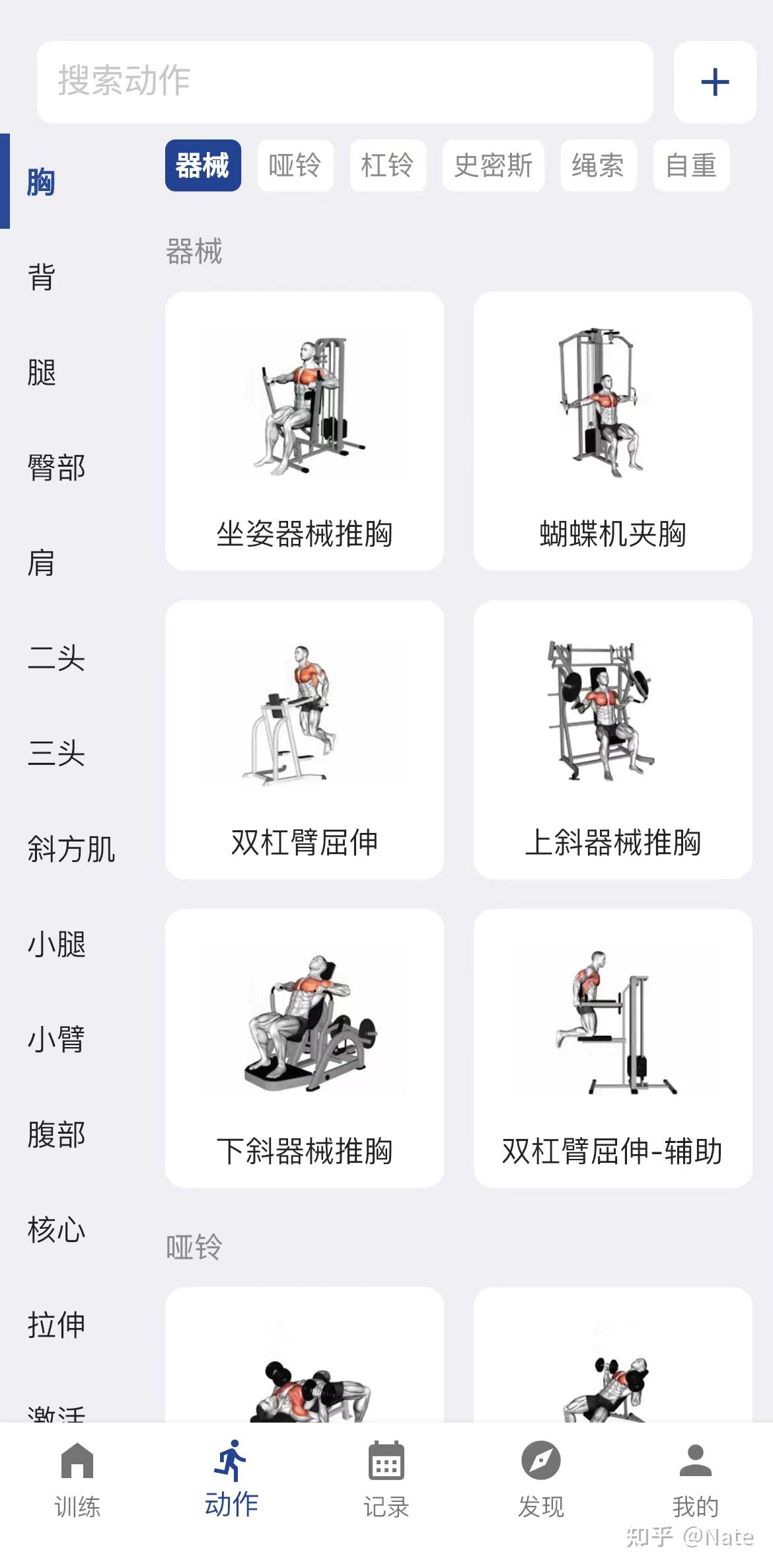Tap the plus icon to add an exercise
This screenshot has height=1568, width=773.
(715, 83)
